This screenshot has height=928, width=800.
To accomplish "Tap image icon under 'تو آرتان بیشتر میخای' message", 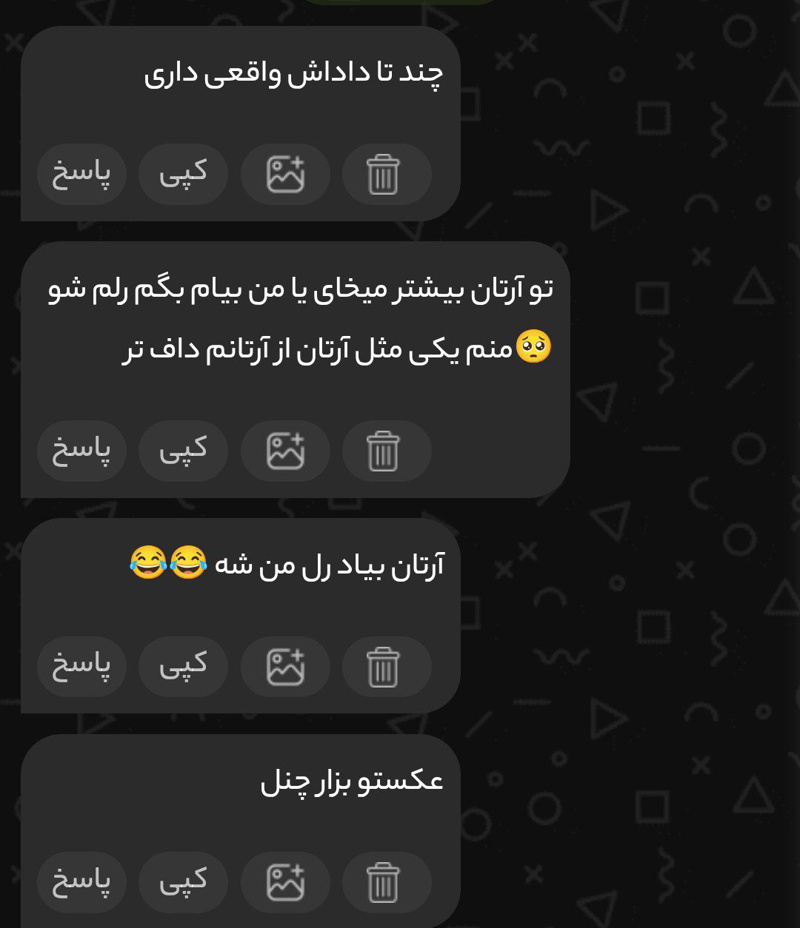I will point(285,451).
